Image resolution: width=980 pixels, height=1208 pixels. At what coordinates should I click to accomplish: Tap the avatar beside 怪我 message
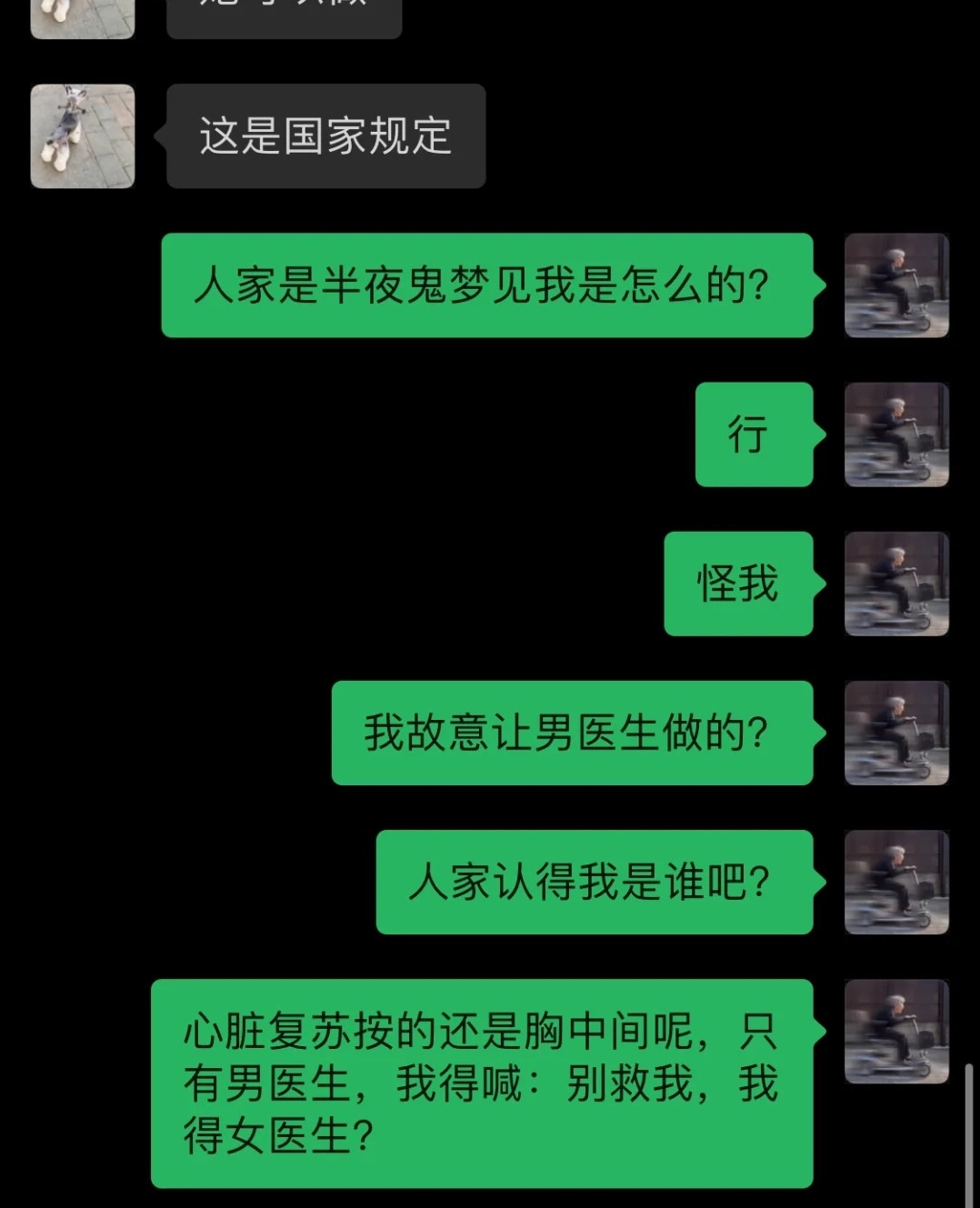pos(896,584)
